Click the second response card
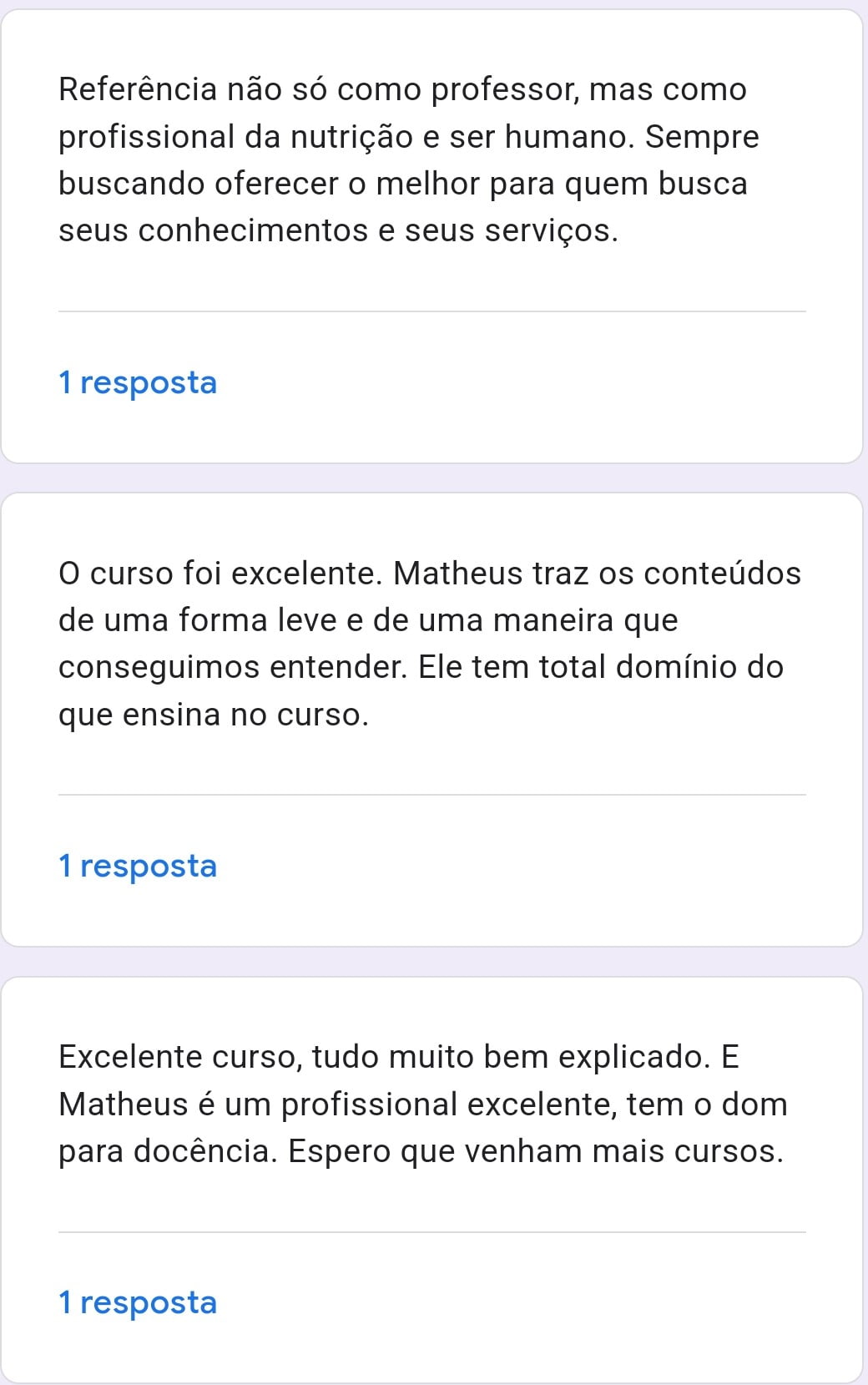868x1385 pixels. [x=434, y=718]
